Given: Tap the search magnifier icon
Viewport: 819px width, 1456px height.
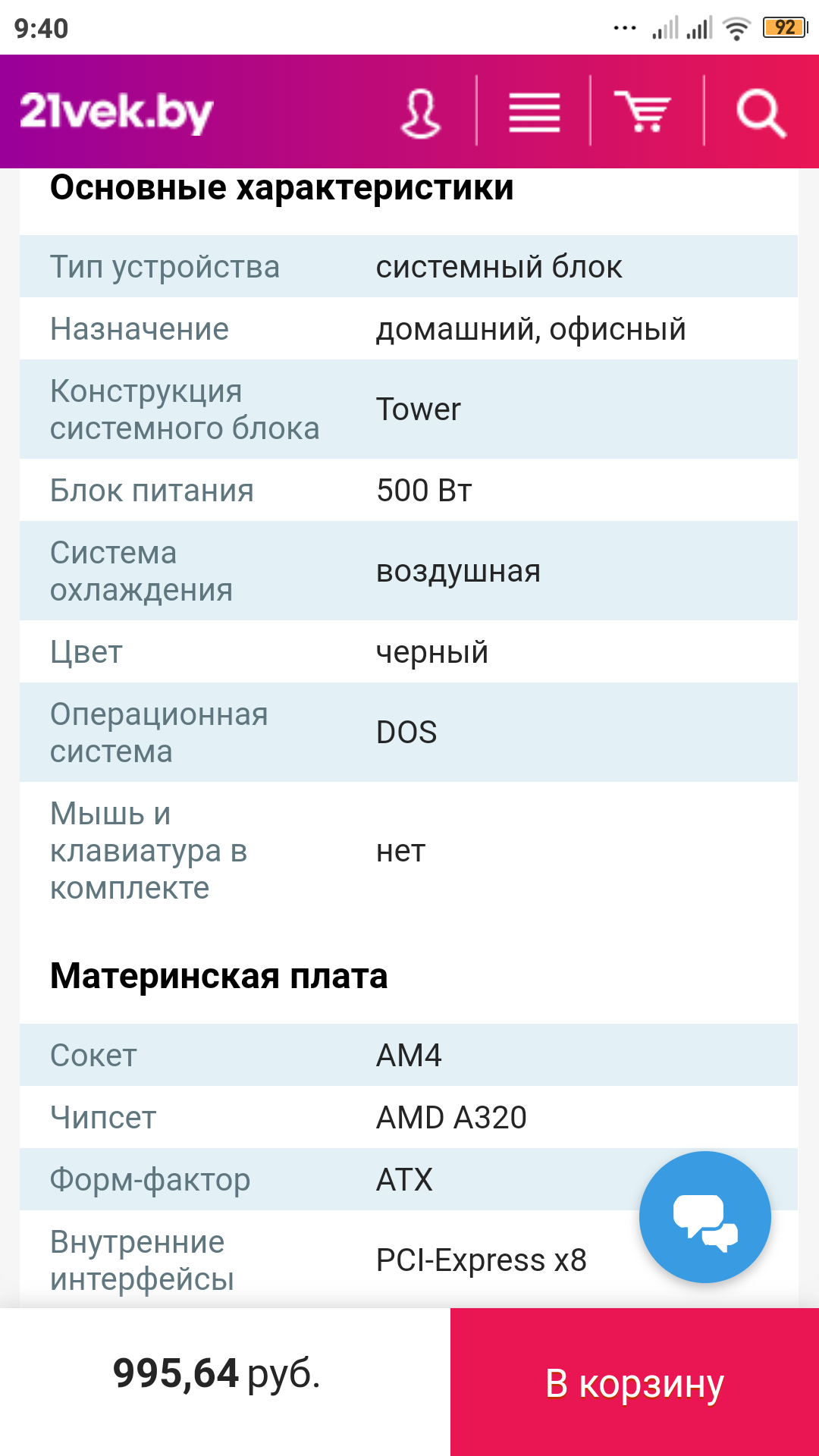Looking at the screenshot, I should pyautogui.click(x=761, y=114).
